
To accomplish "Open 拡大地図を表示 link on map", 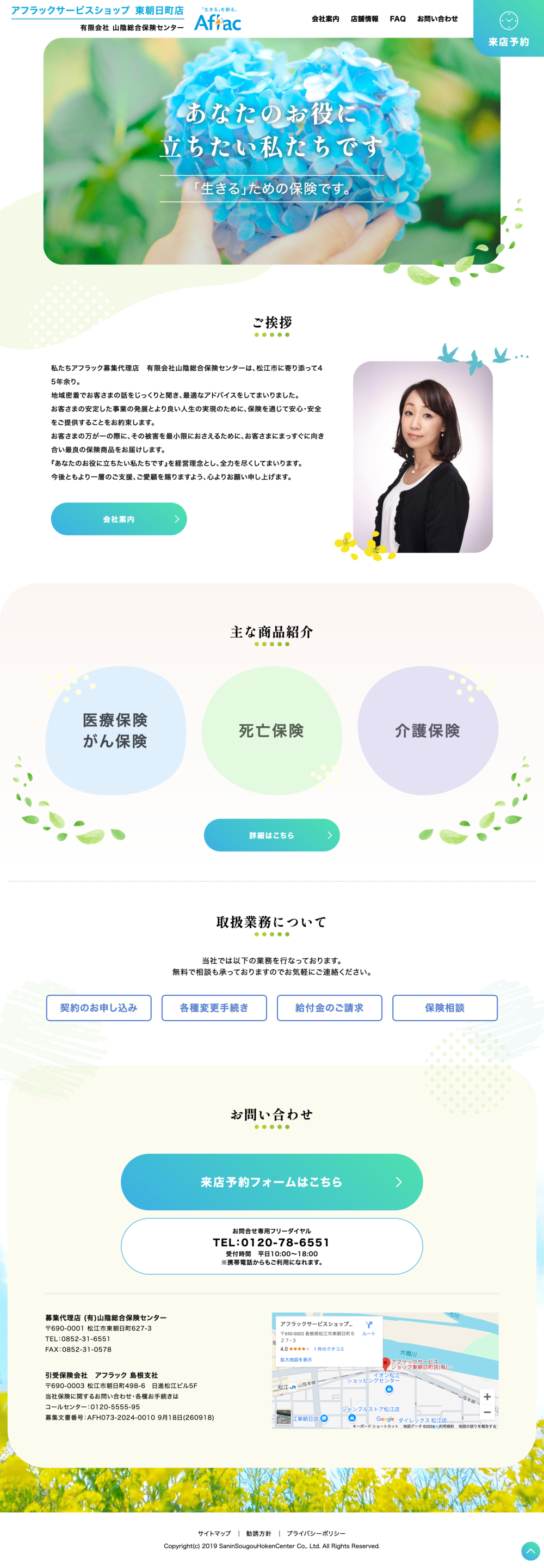I will point(296,1359).
